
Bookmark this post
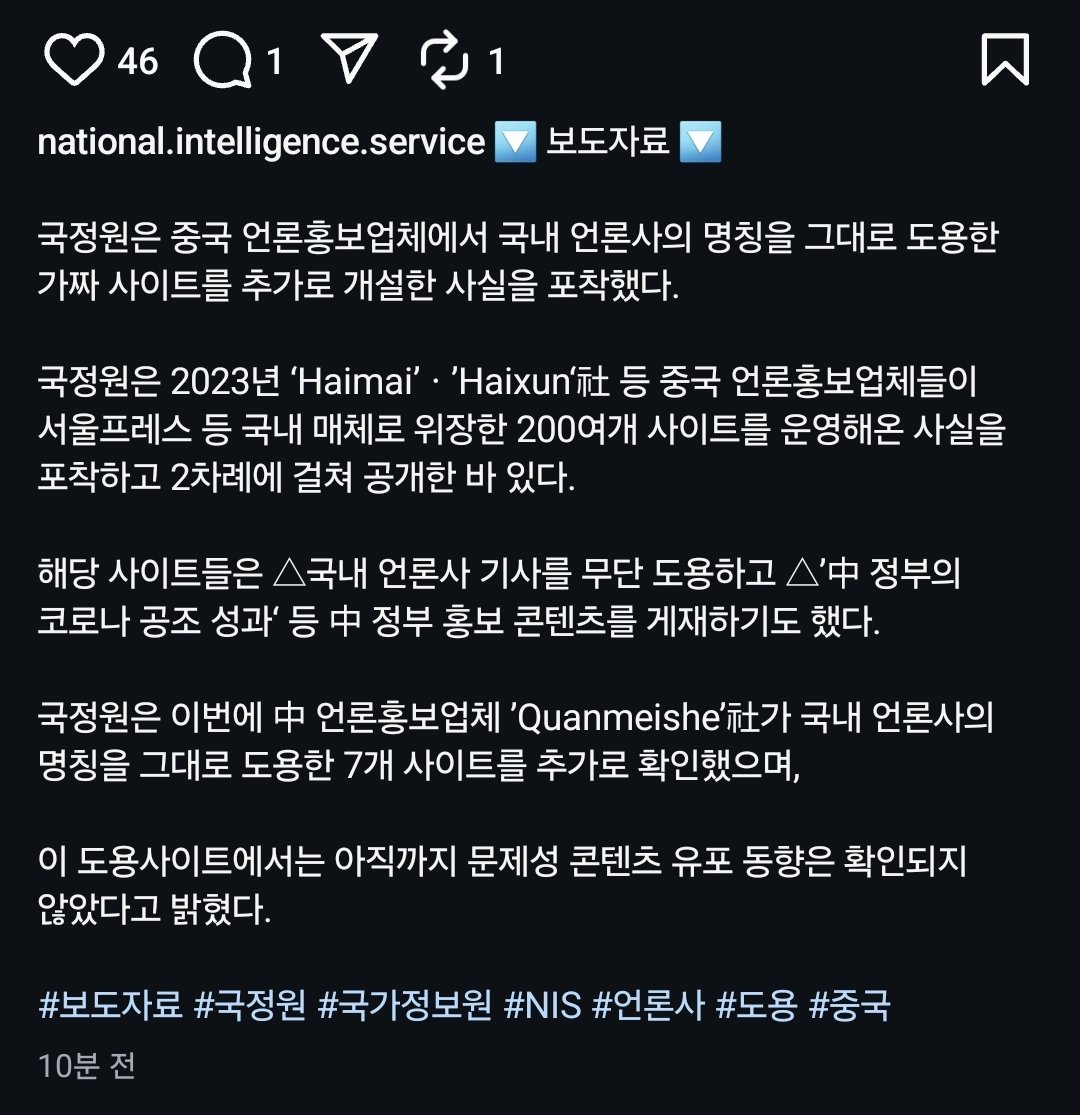1004,60
